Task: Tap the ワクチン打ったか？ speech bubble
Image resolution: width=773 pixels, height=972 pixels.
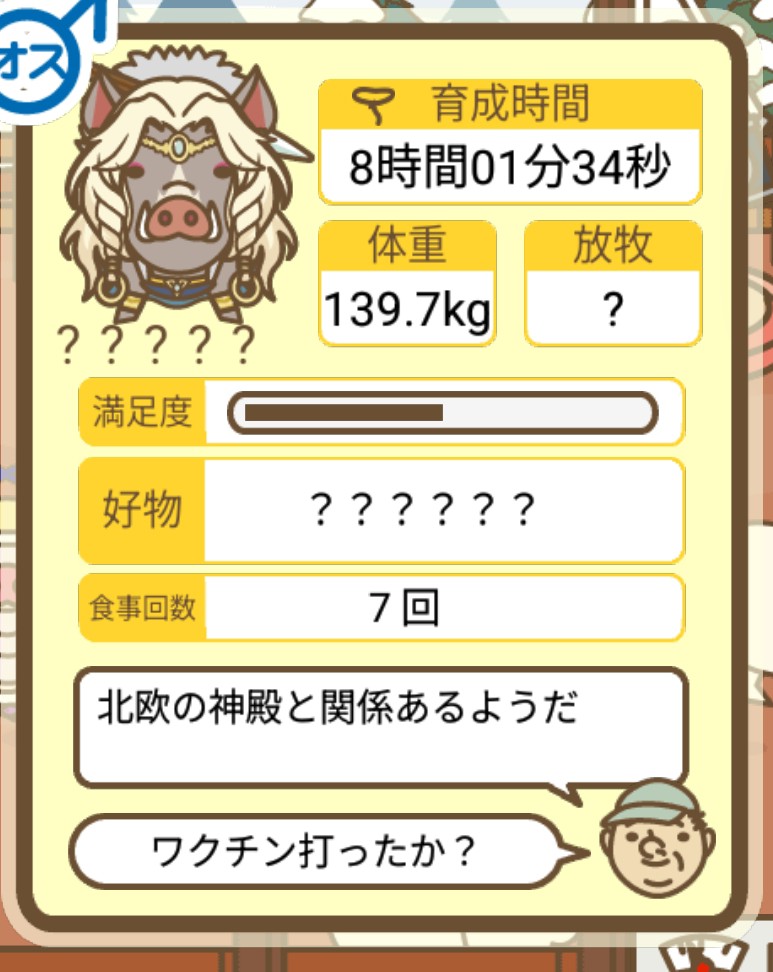Action: coord(315,852)
